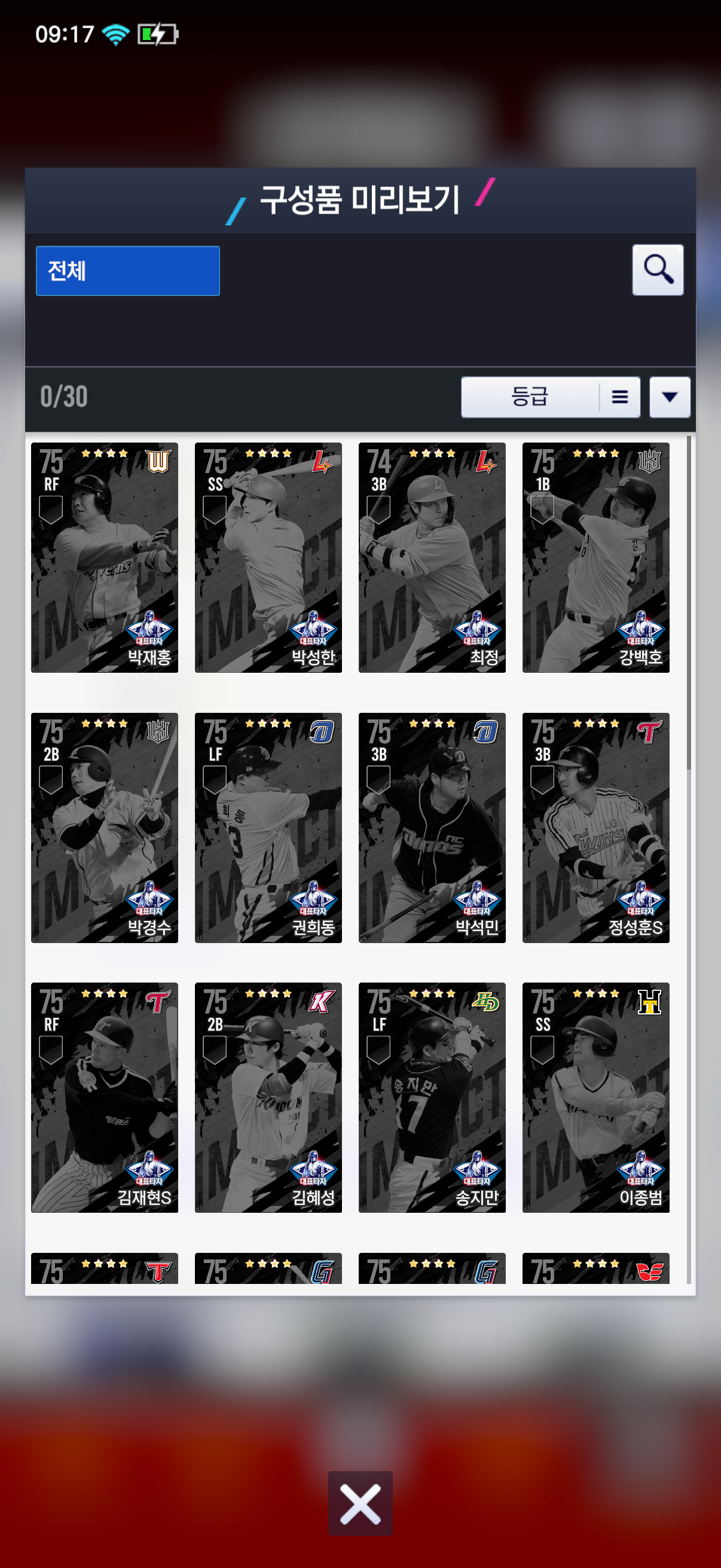
Task: Open the 박재홍 player card
Action: click(x=105, y=557)
